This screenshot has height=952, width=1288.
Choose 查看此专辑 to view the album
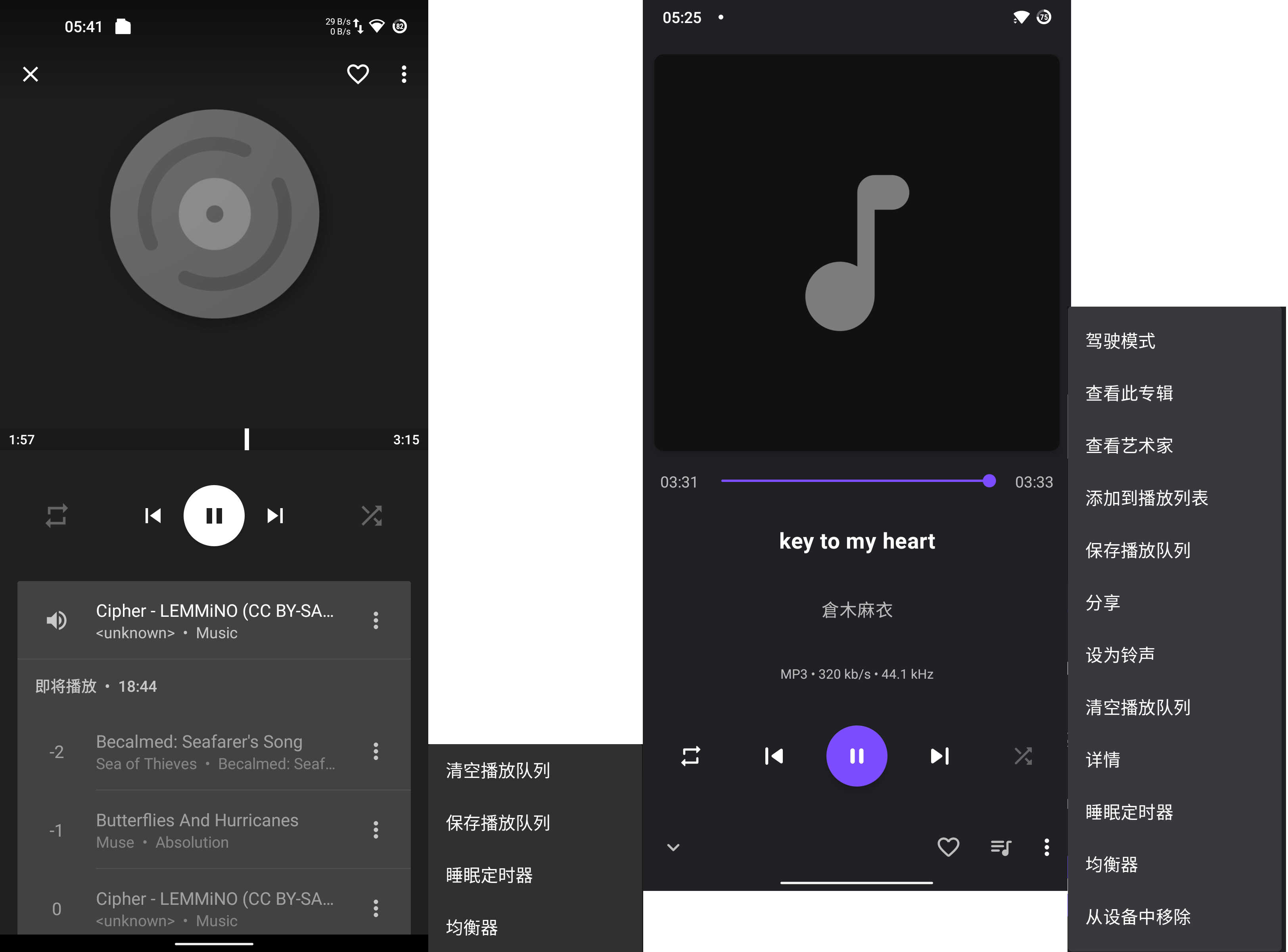[1129, 393]
